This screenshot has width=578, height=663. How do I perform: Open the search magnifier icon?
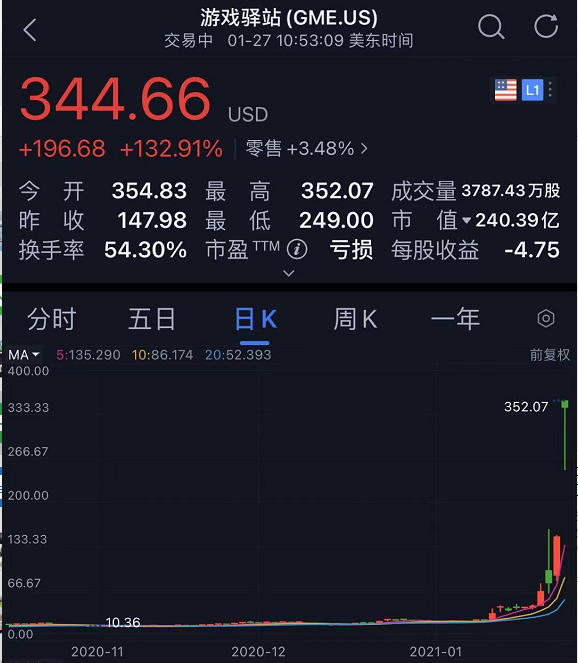[491, 26]
